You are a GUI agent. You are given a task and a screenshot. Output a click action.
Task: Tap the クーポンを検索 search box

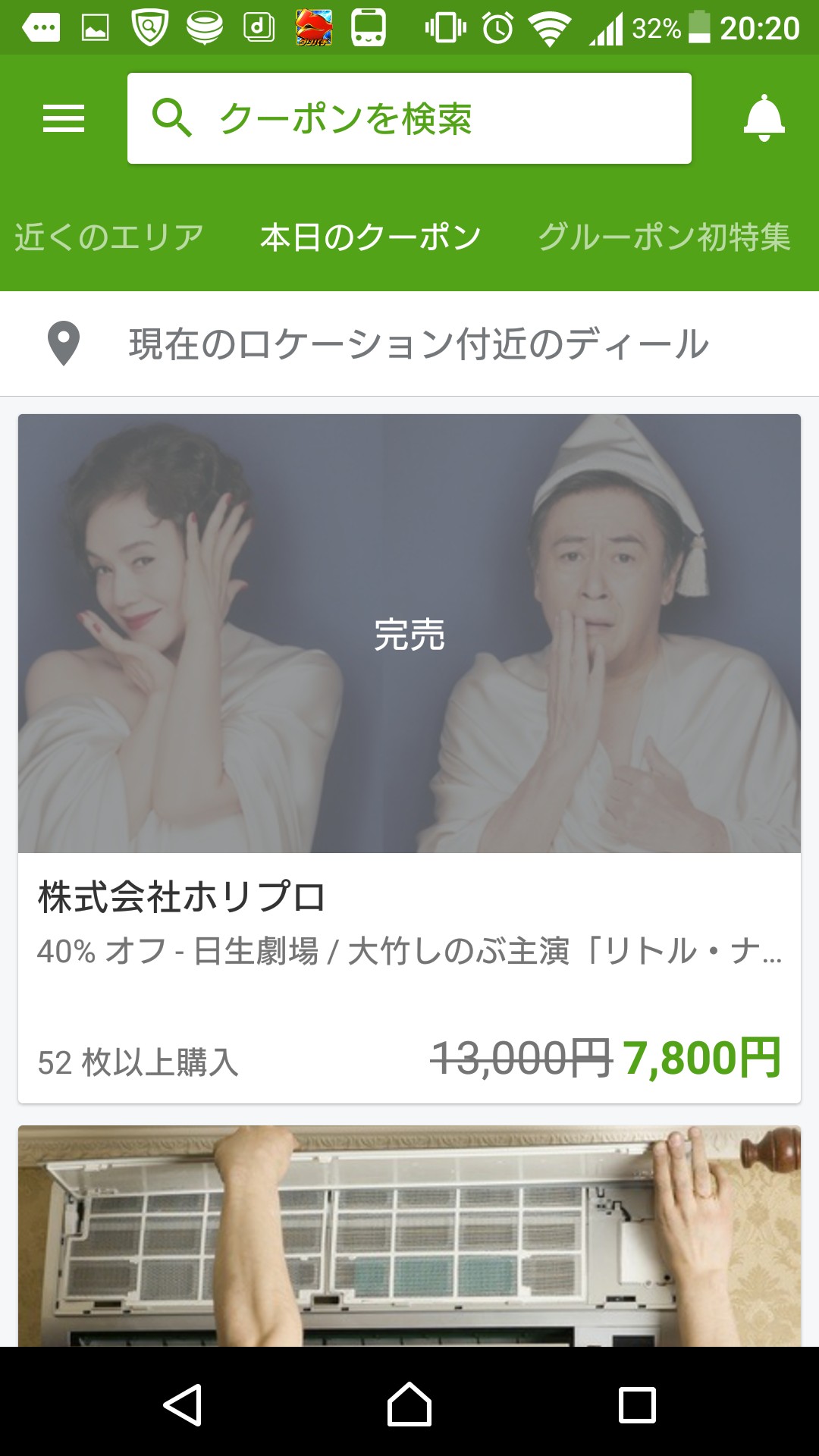(x=409, y=118)
